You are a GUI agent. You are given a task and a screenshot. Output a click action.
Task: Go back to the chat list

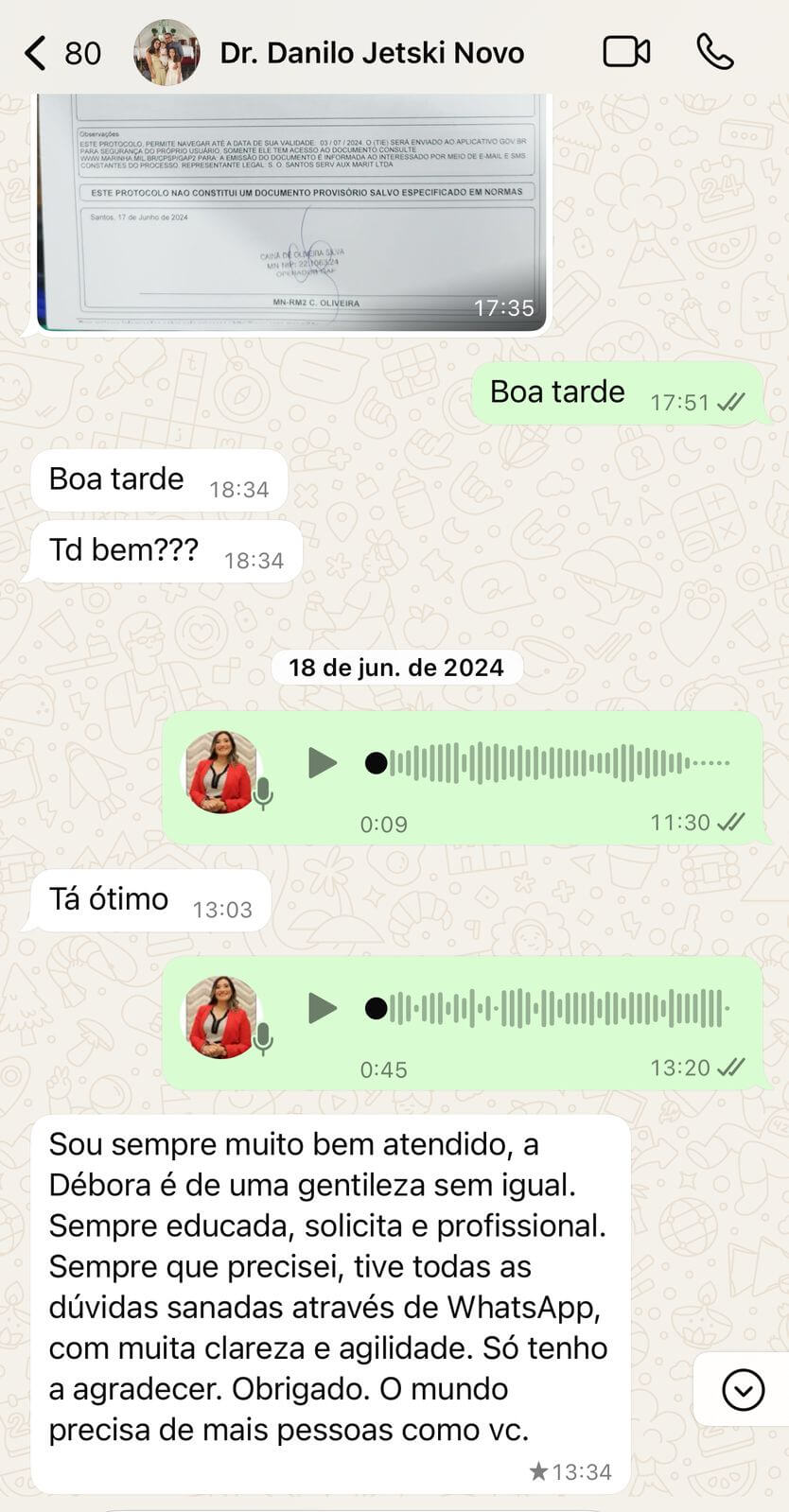(x=38, y=53)
